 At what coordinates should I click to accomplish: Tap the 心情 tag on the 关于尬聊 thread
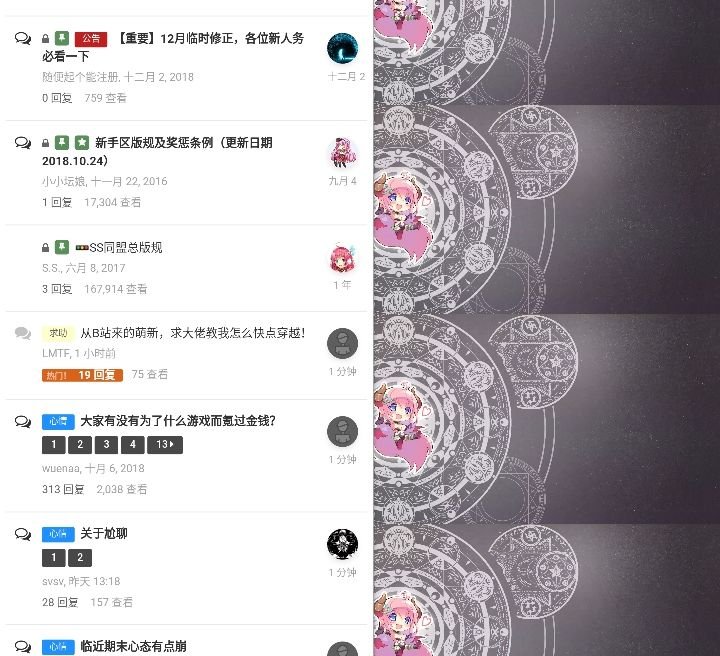(58, 534)
